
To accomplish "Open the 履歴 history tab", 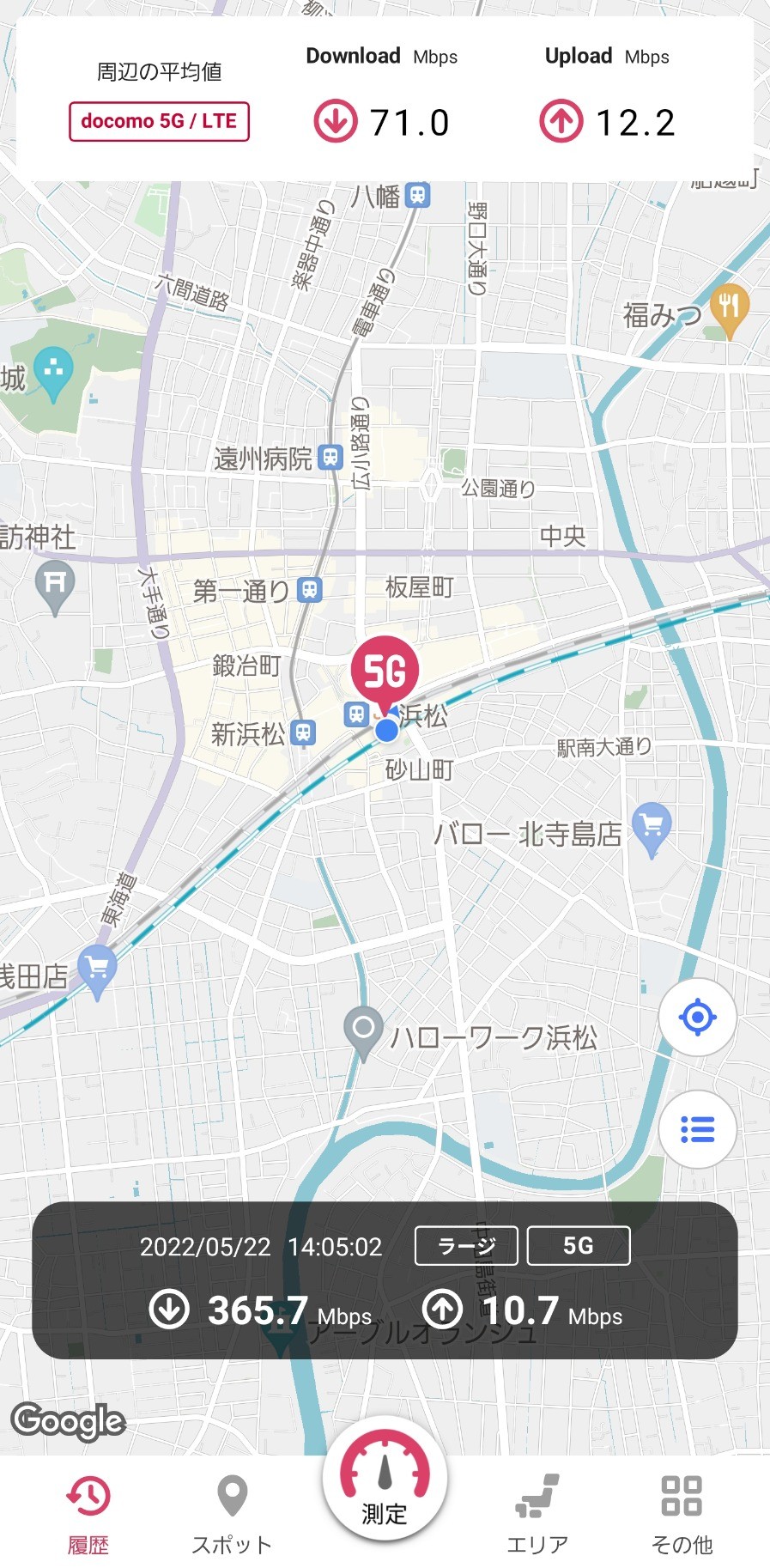I will tap(88, 1515).
